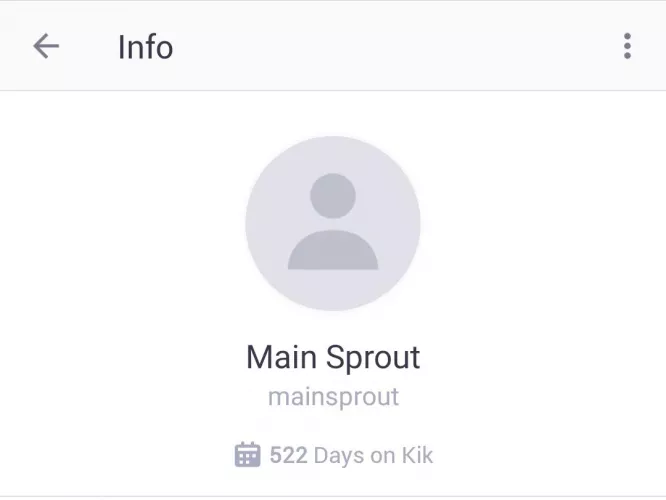Go back from the Info screen
The image size is (666, 500).
46,47
